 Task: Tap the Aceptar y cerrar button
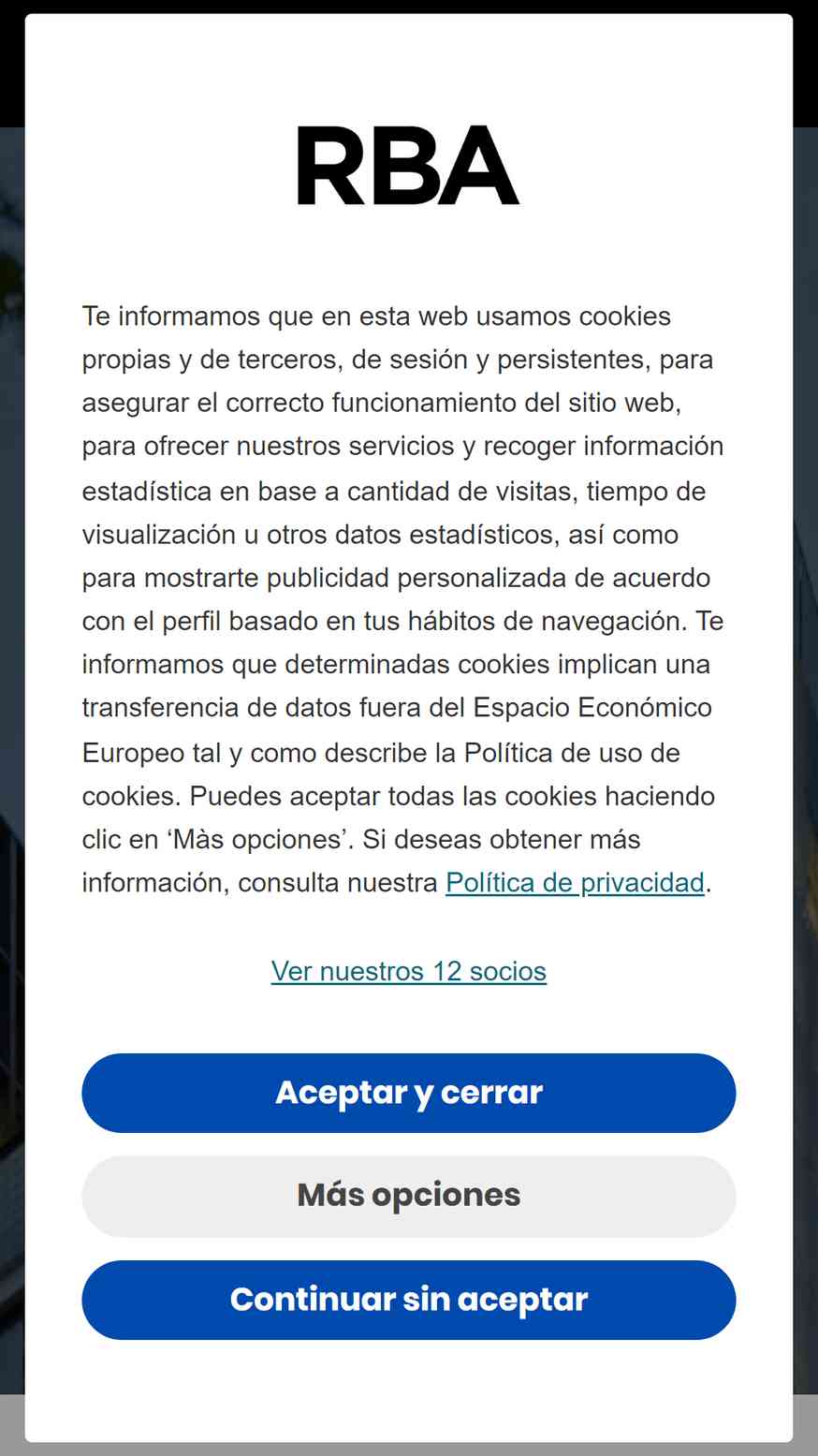click(409, 1093)
